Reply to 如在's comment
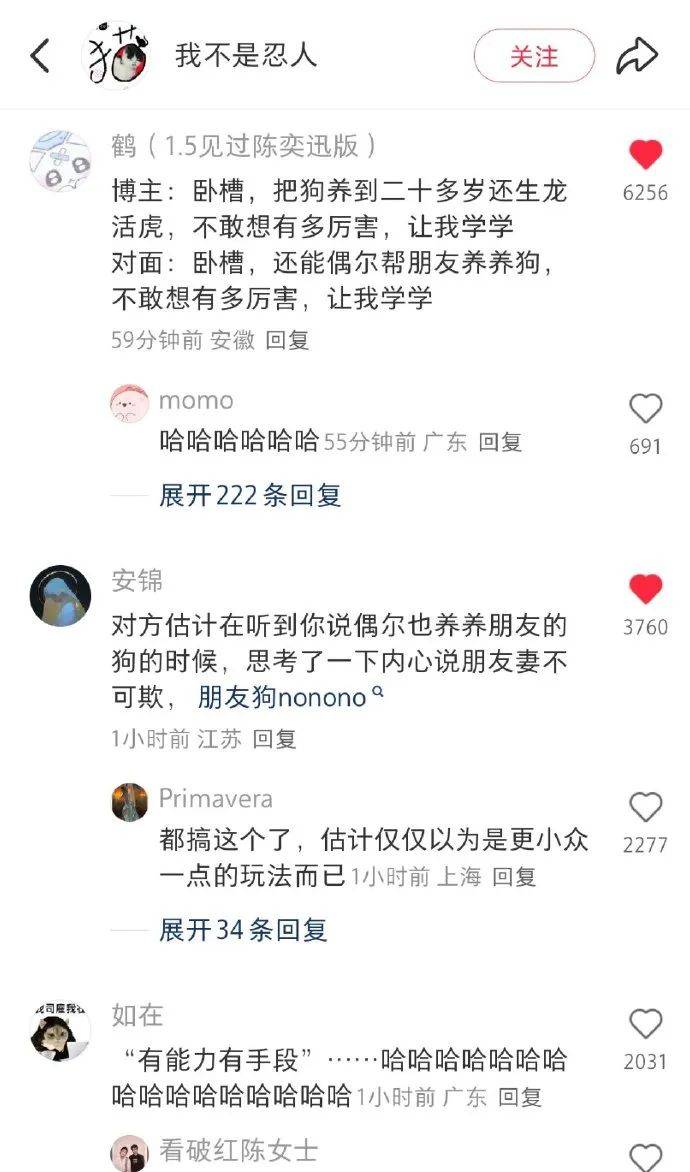690x1172 pixels. point(519,1096)
